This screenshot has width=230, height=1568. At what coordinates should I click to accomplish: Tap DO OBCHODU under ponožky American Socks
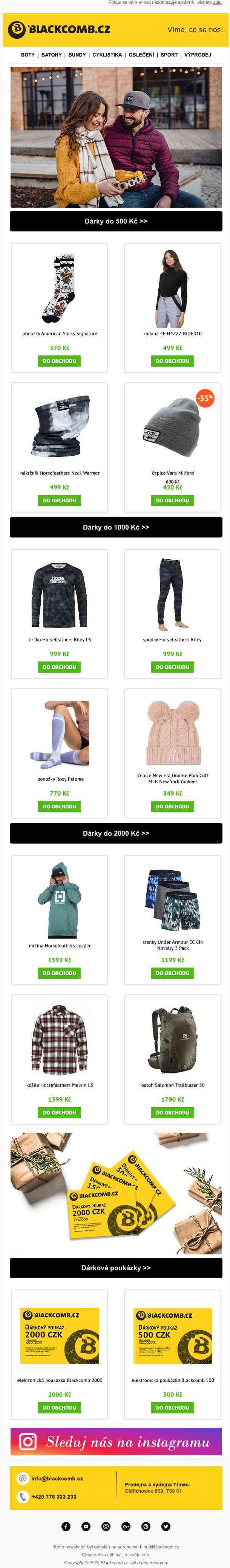pyautogui.click(x=59, y=361)
